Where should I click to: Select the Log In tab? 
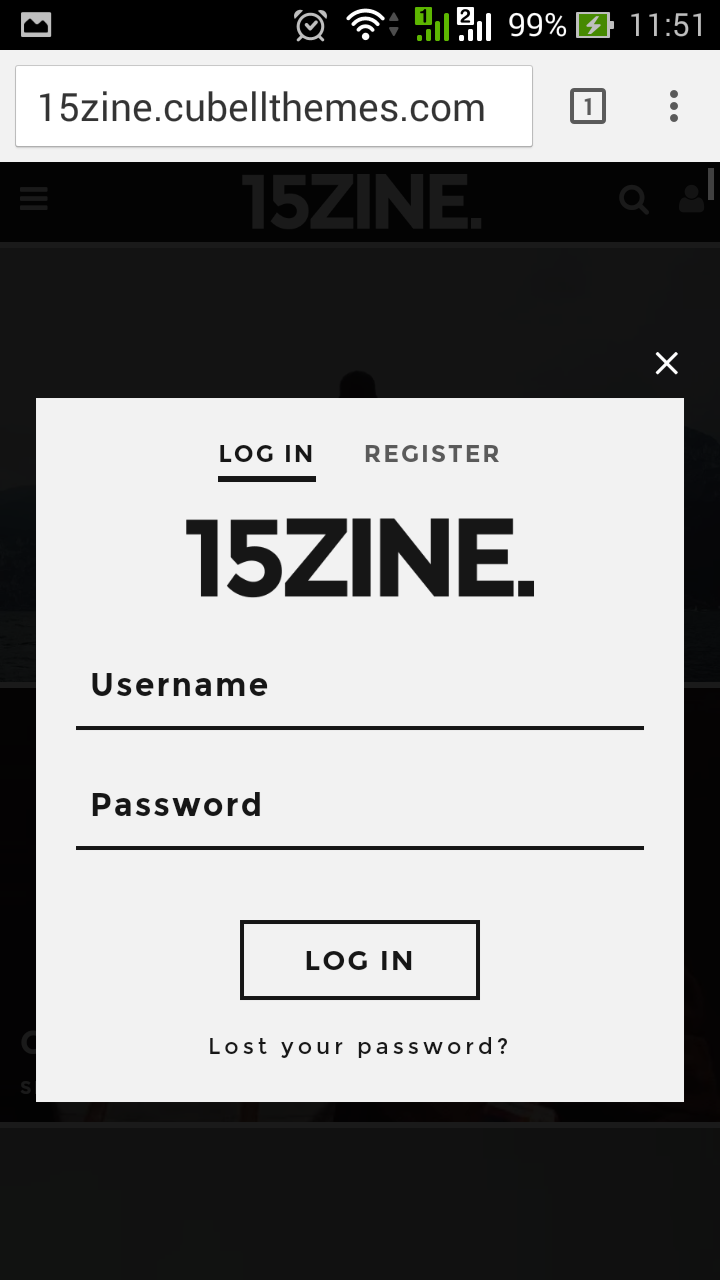266,454
